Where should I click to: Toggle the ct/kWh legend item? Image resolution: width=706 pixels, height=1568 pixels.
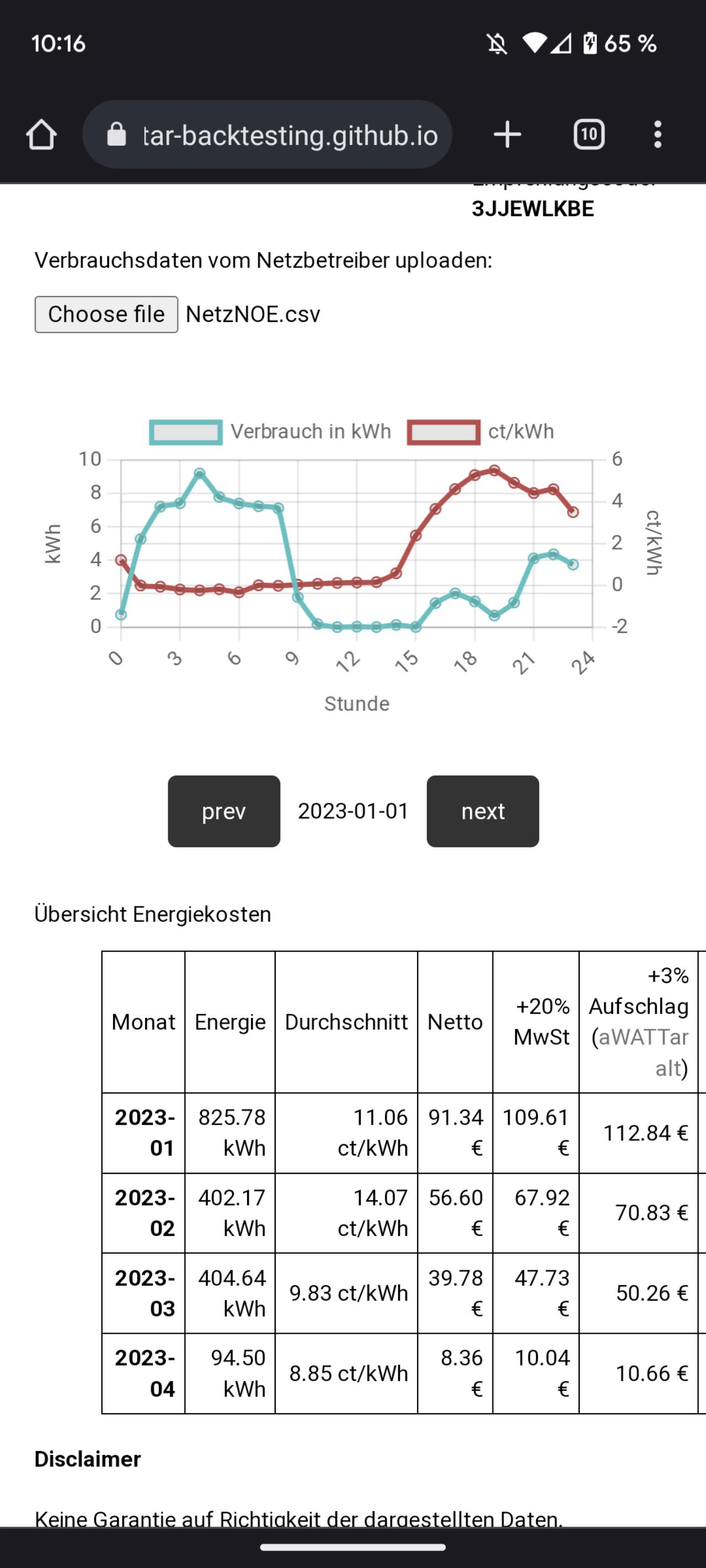480,432
